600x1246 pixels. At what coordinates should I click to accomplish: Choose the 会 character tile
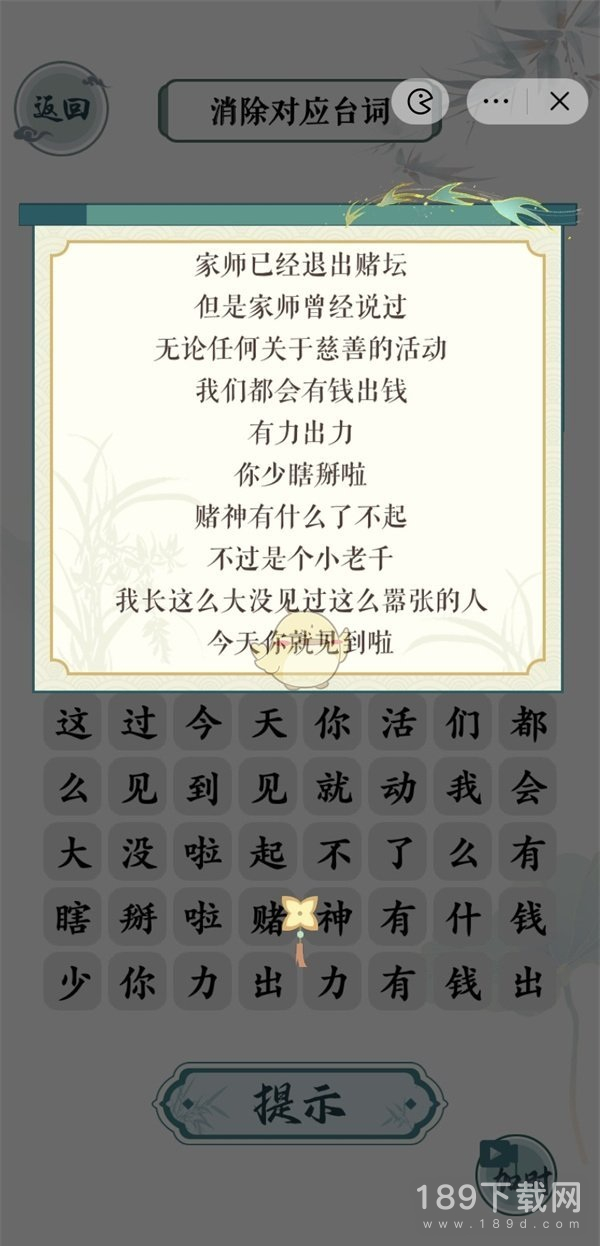(x=528, y=789)
